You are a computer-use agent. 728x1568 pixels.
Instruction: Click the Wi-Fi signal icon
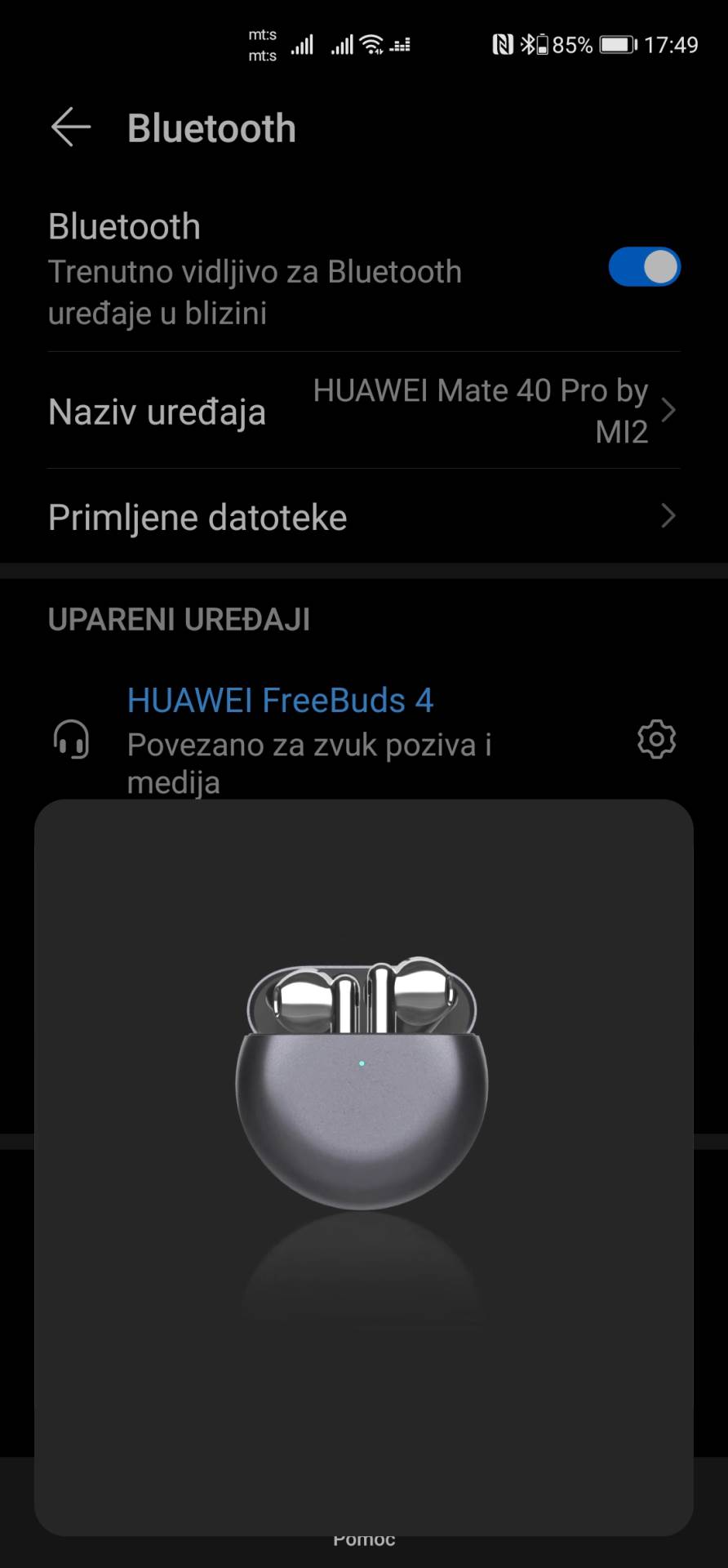pos(373,45)
